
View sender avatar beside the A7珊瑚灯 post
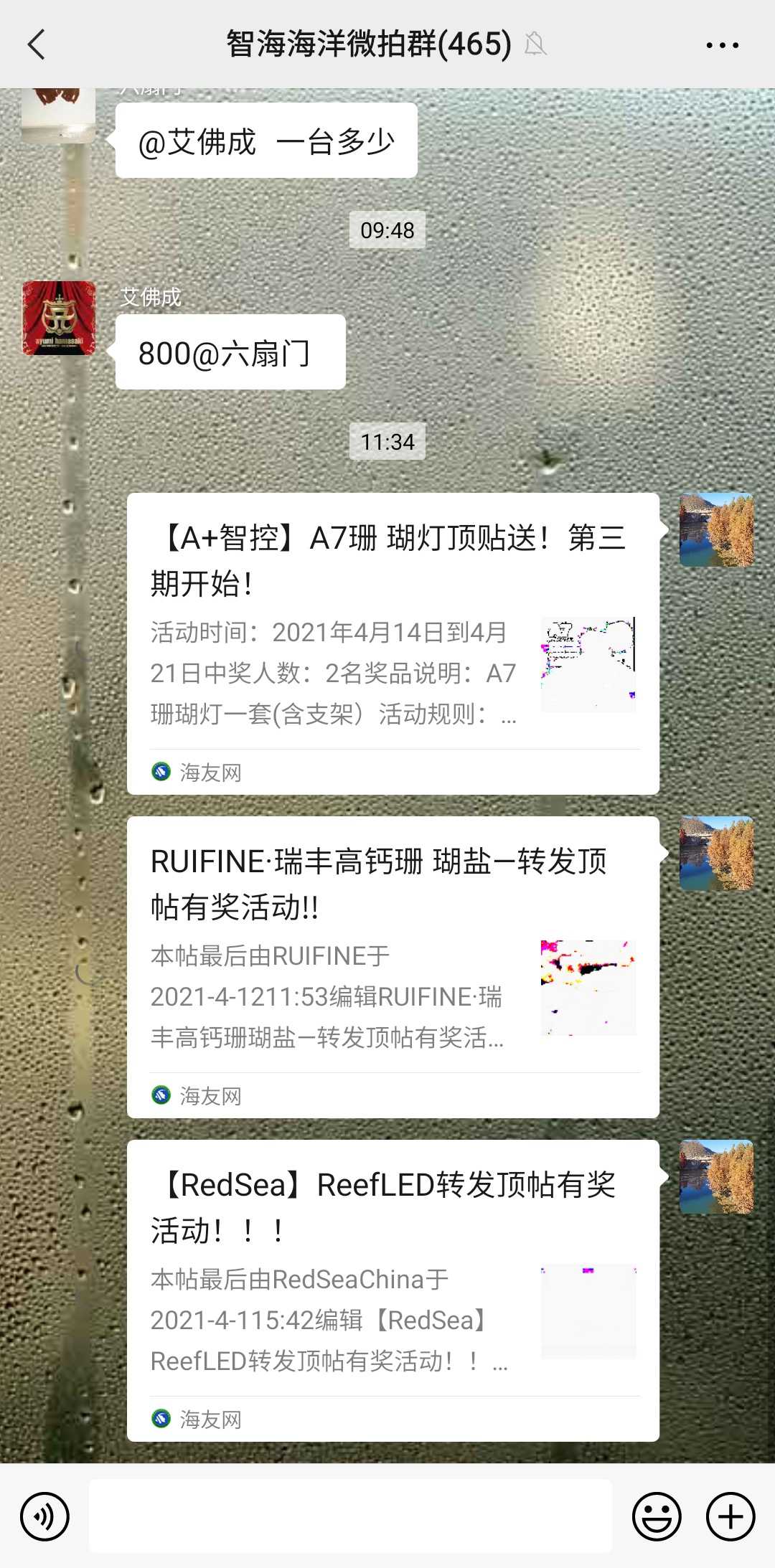point(716,529)
